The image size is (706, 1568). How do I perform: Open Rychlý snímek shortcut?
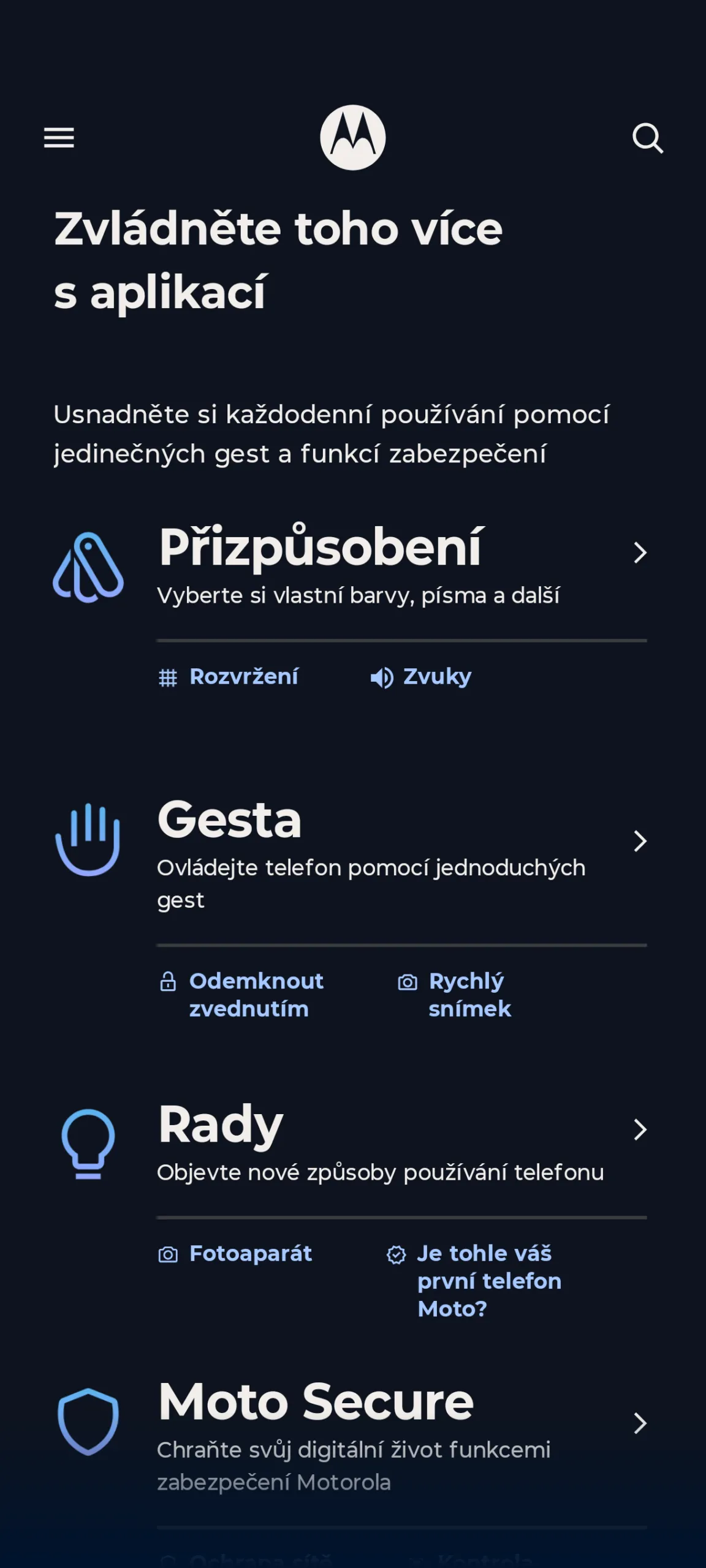click(x=469, y=995)
